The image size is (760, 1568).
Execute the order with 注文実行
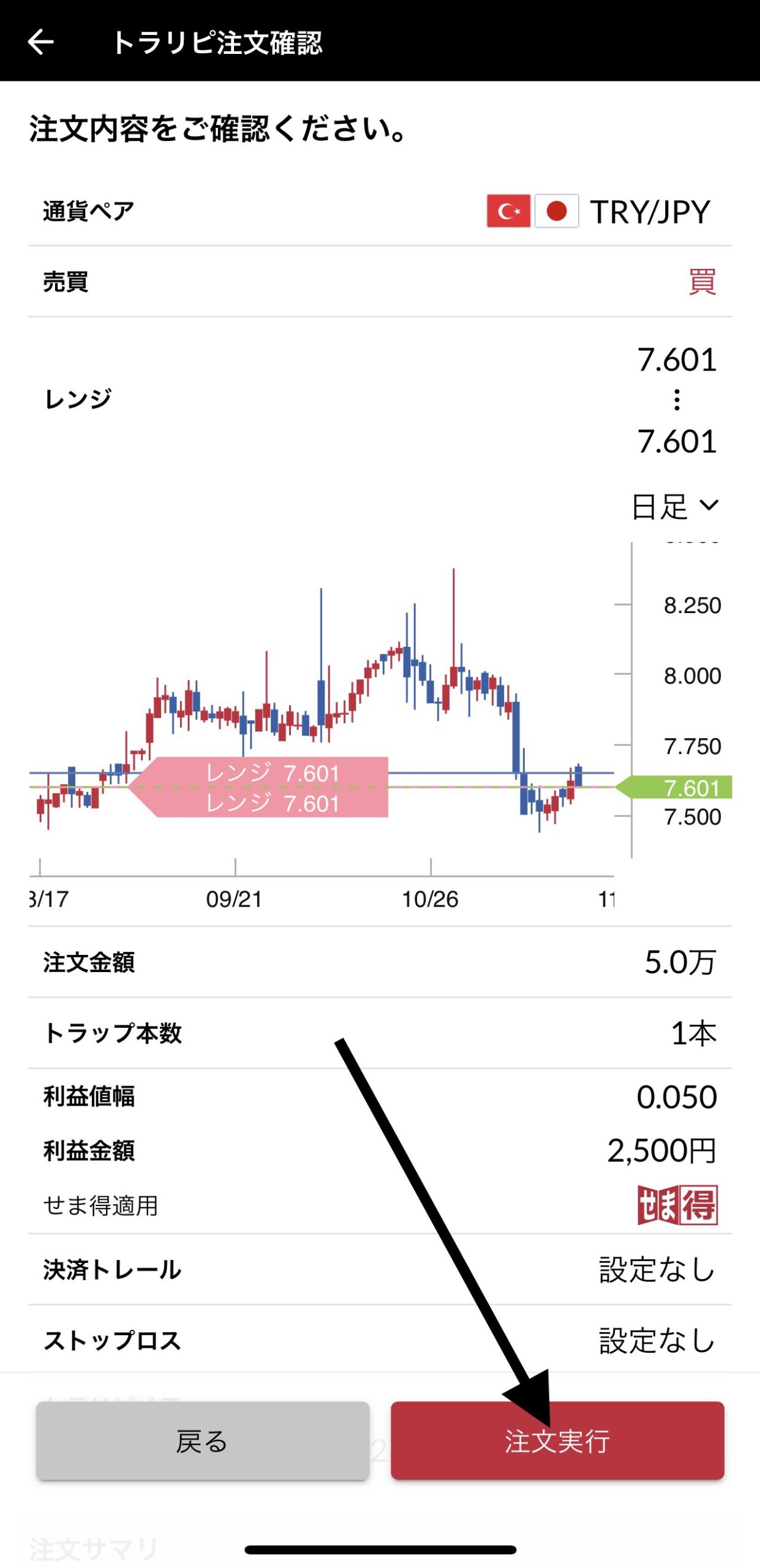557,1441
